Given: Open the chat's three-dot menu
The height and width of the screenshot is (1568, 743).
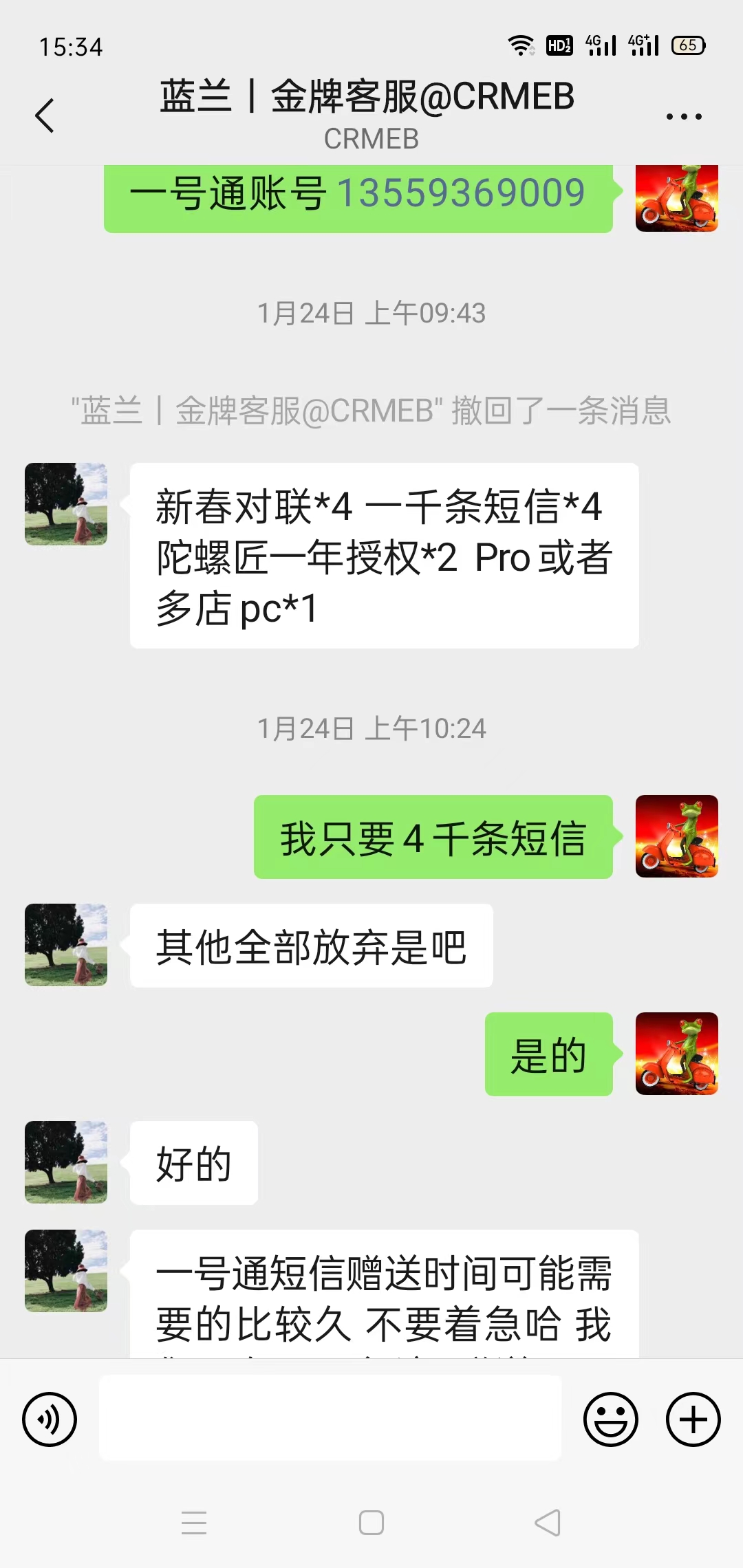Looking at the screenshot, I should (684, 117).
